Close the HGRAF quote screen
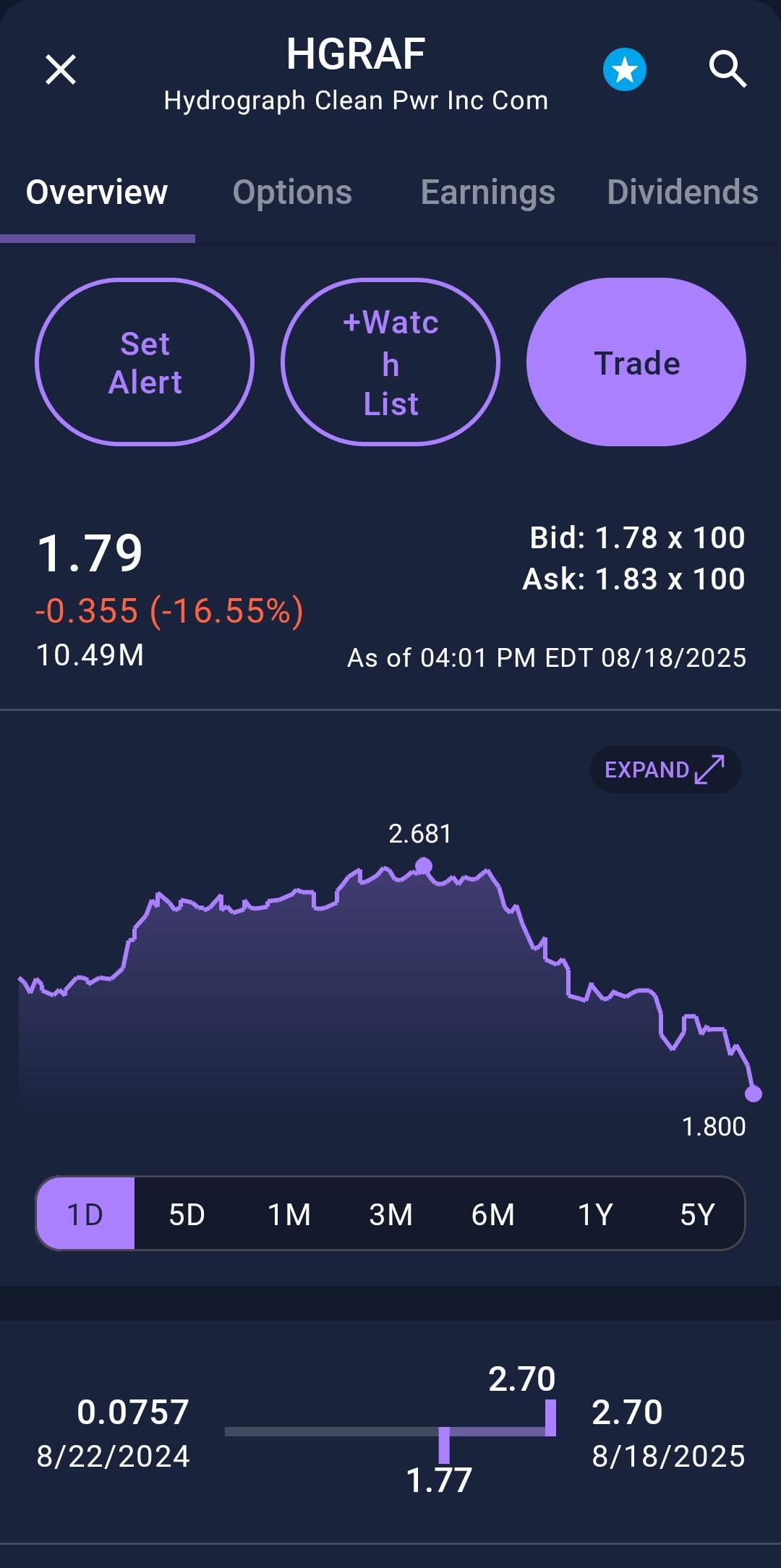 click(61, 70)
